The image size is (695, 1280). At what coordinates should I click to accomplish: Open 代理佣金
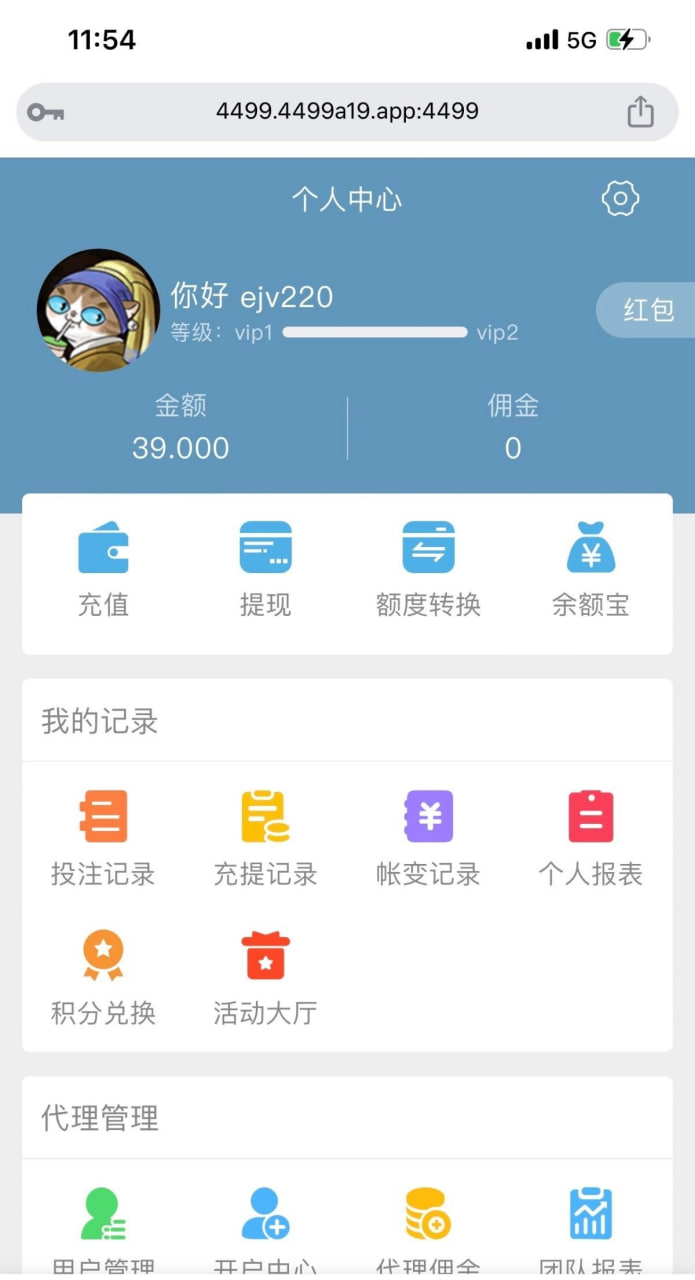click(x=428, y=1226)
